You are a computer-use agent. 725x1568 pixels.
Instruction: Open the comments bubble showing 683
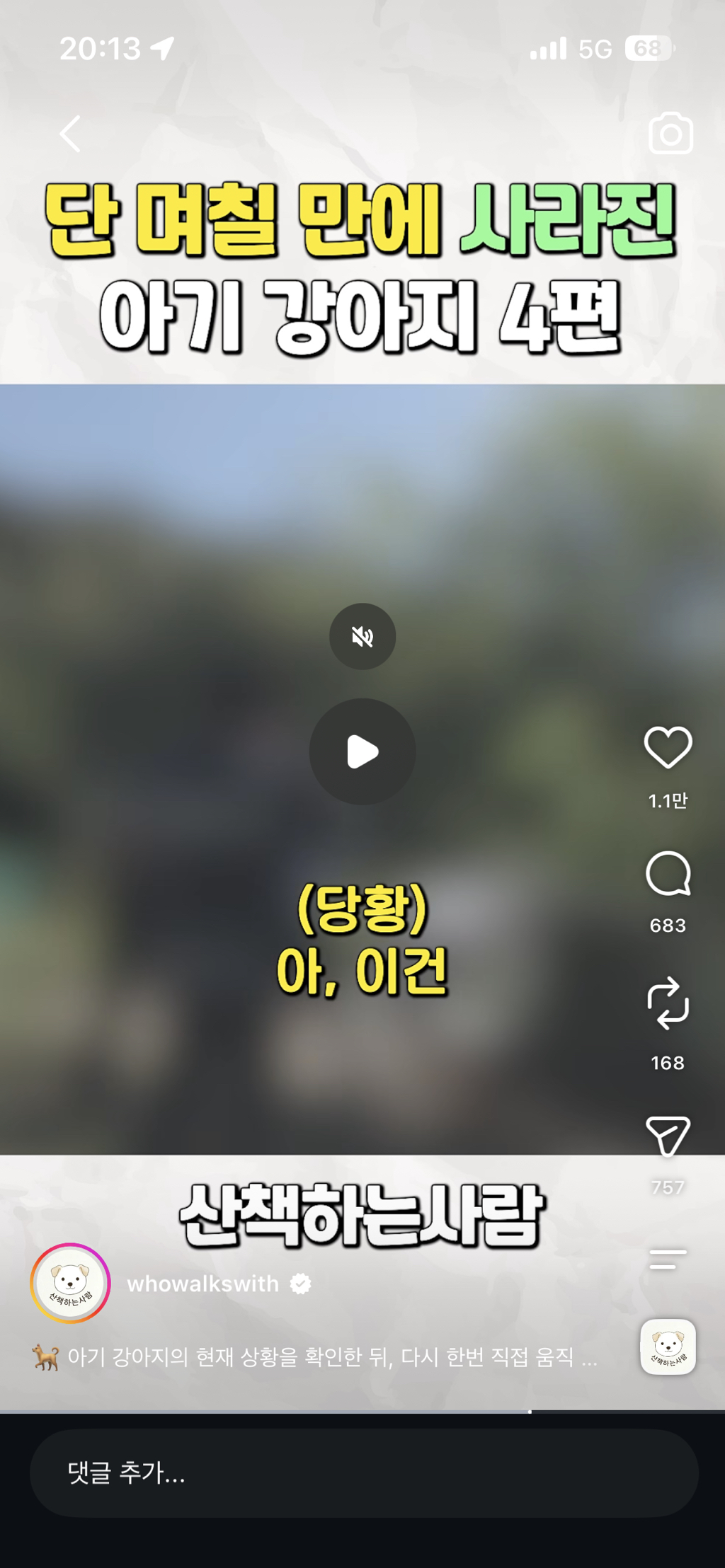tap(668, 874)
